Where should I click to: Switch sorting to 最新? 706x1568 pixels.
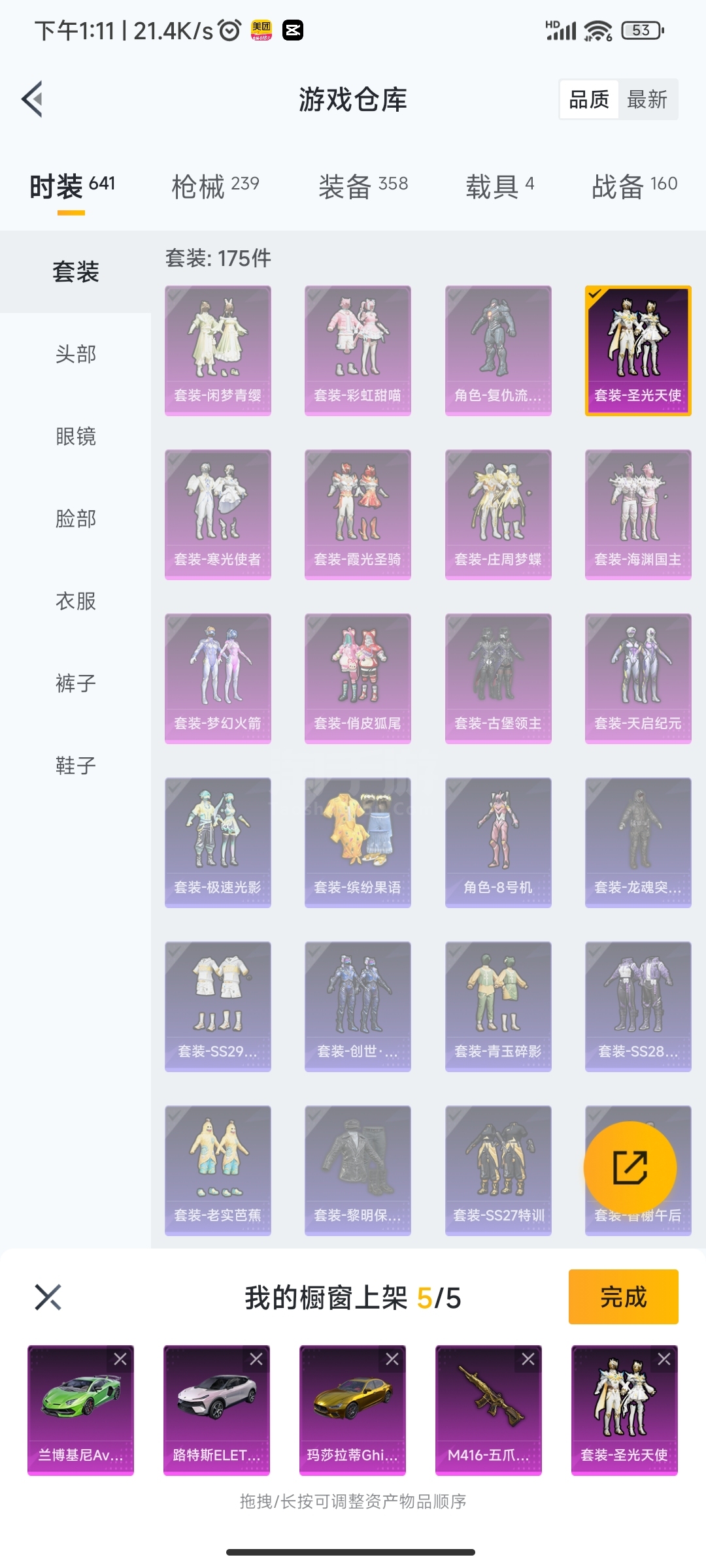point(647,99)
